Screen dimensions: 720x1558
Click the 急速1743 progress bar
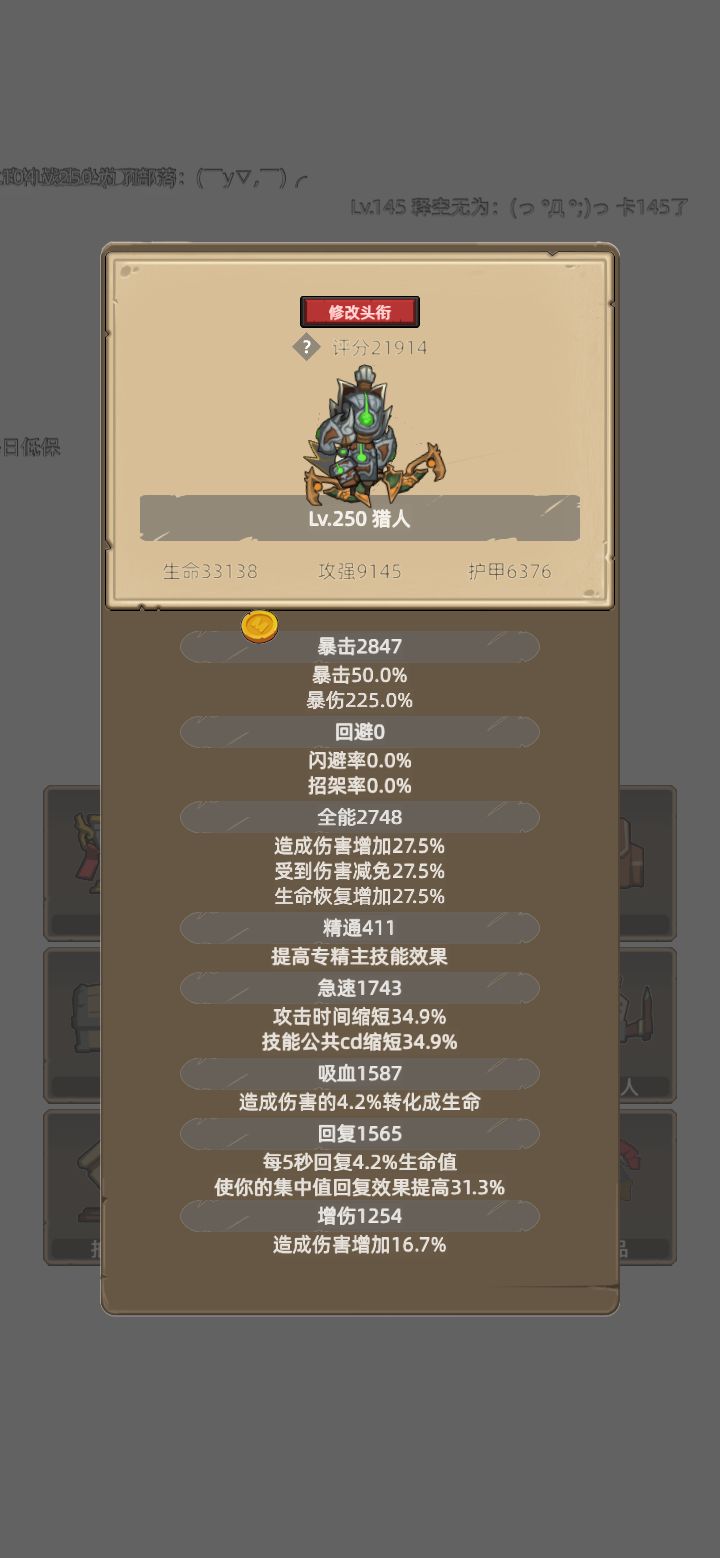[x=358, y=988]
